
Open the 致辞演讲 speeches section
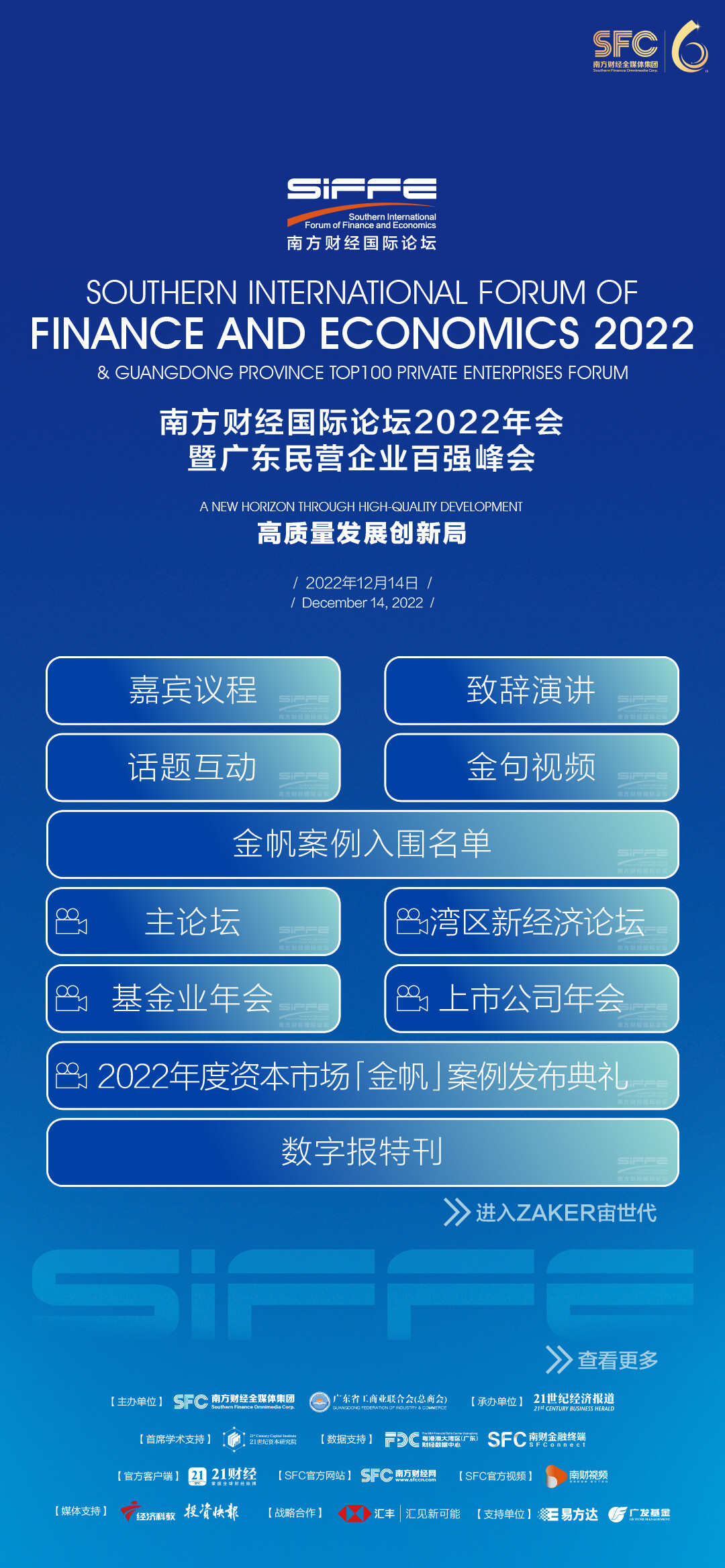point(531,690)
